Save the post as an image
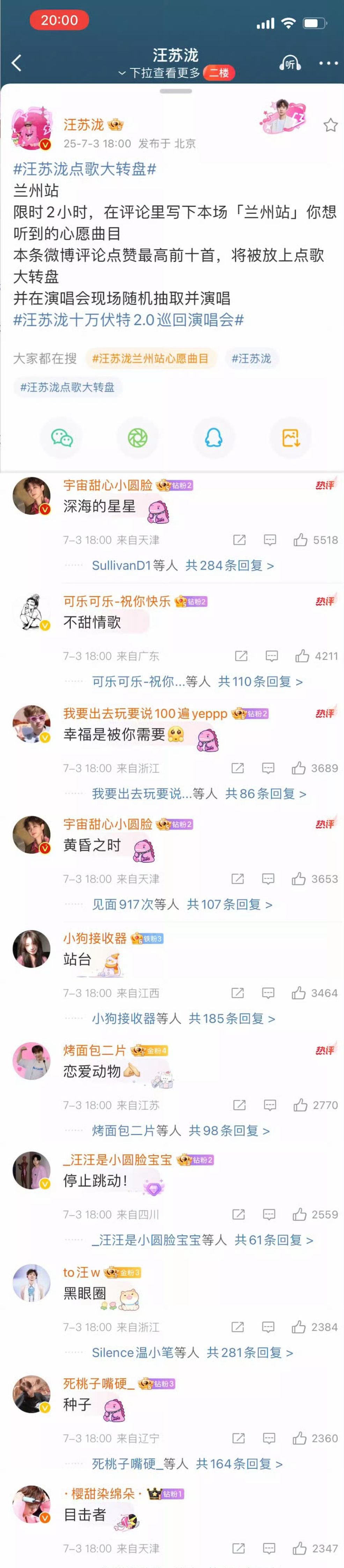The width and height of the screenshot is (344, 1568). tap(290, 438)
